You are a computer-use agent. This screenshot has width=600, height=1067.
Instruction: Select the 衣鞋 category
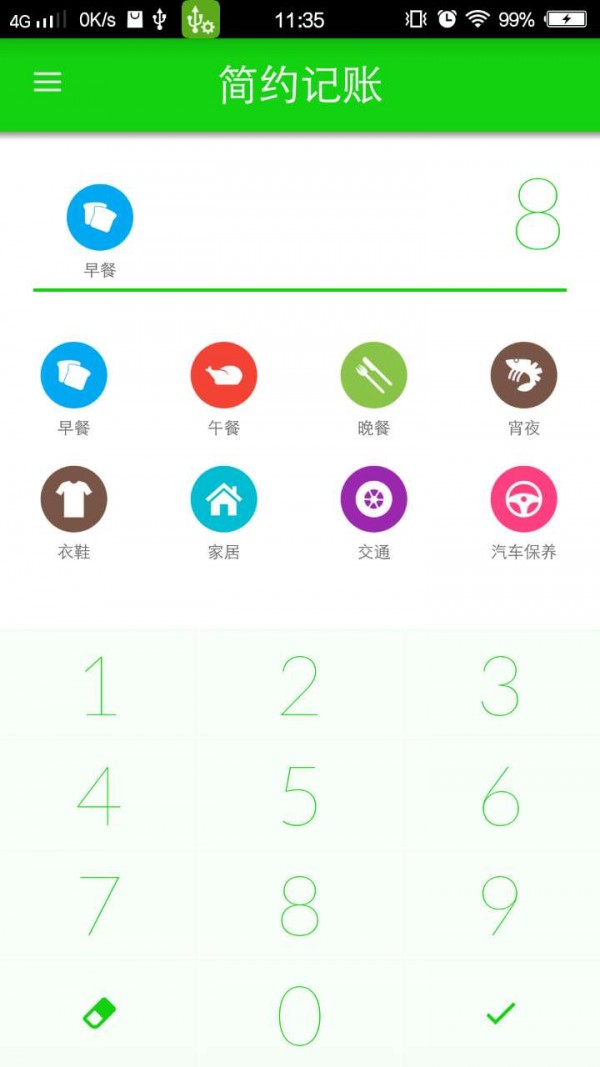(74, 499)
